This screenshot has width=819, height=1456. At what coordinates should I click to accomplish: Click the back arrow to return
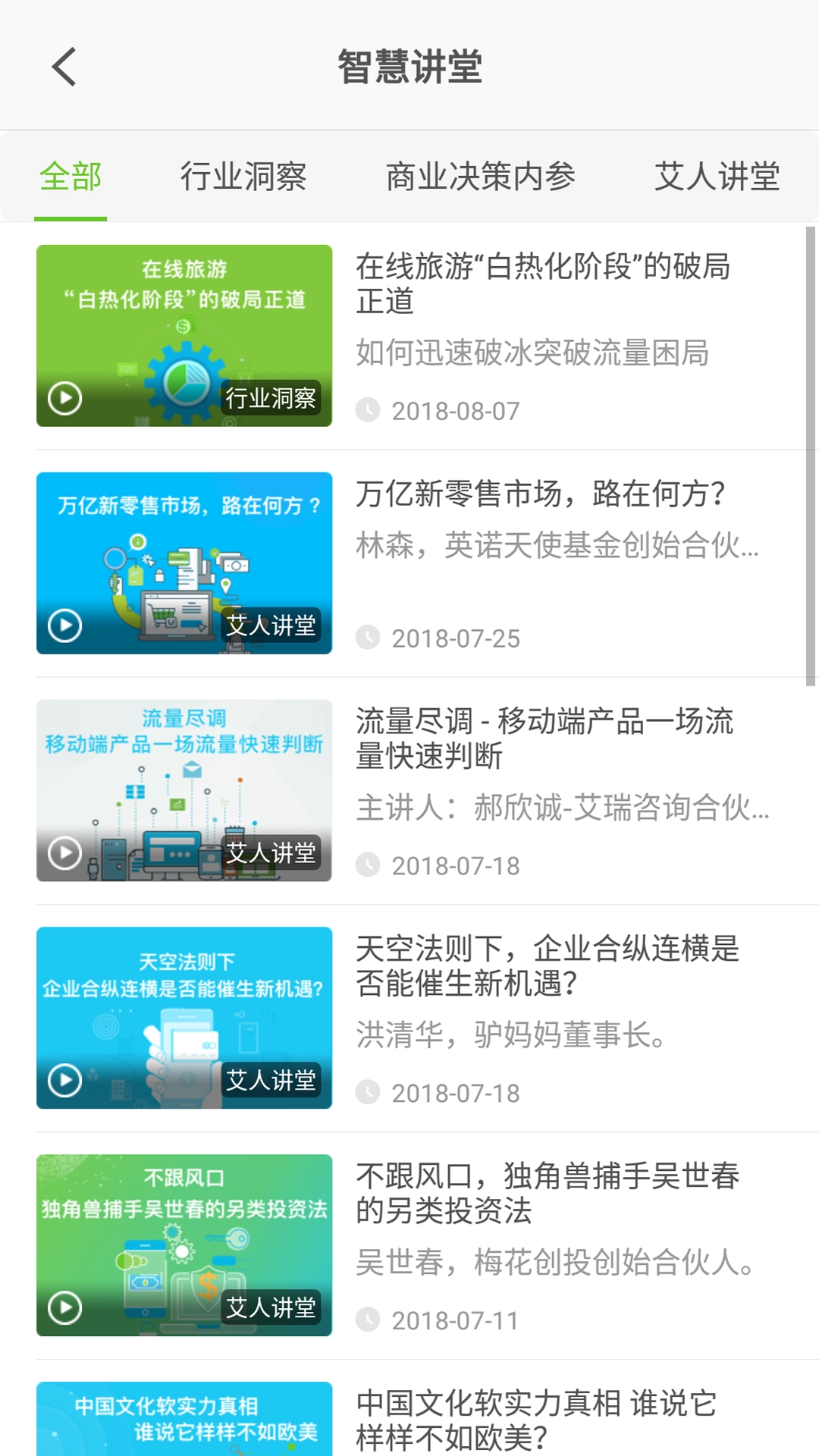click(x=62, y=67)
